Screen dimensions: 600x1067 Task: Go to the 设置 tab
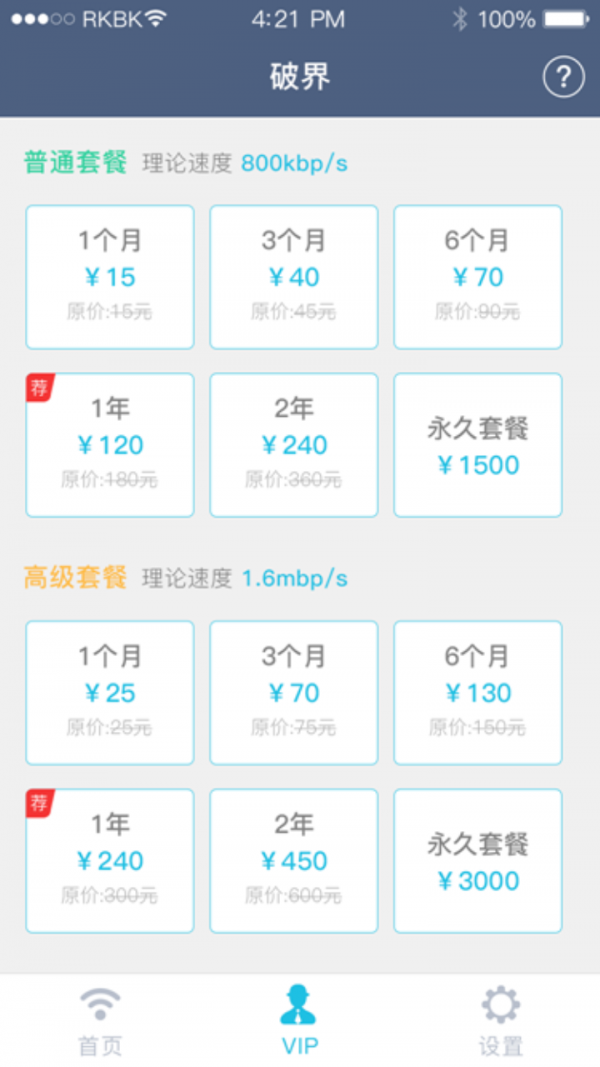[x=500, y=1020]
